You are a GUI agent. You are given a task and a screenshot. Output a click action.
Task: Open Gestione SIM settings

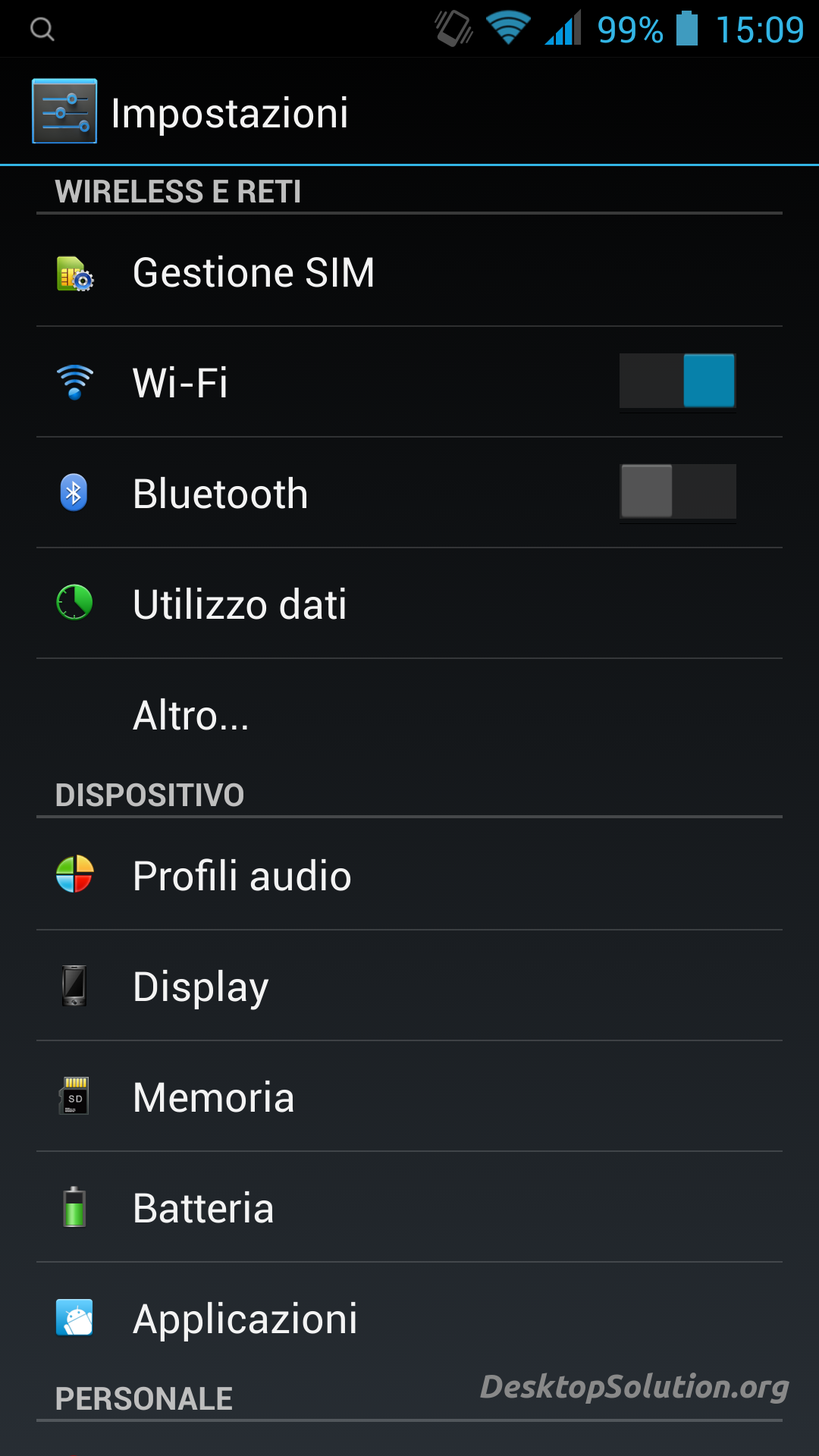pyautogui.click(x=254, y=272)
